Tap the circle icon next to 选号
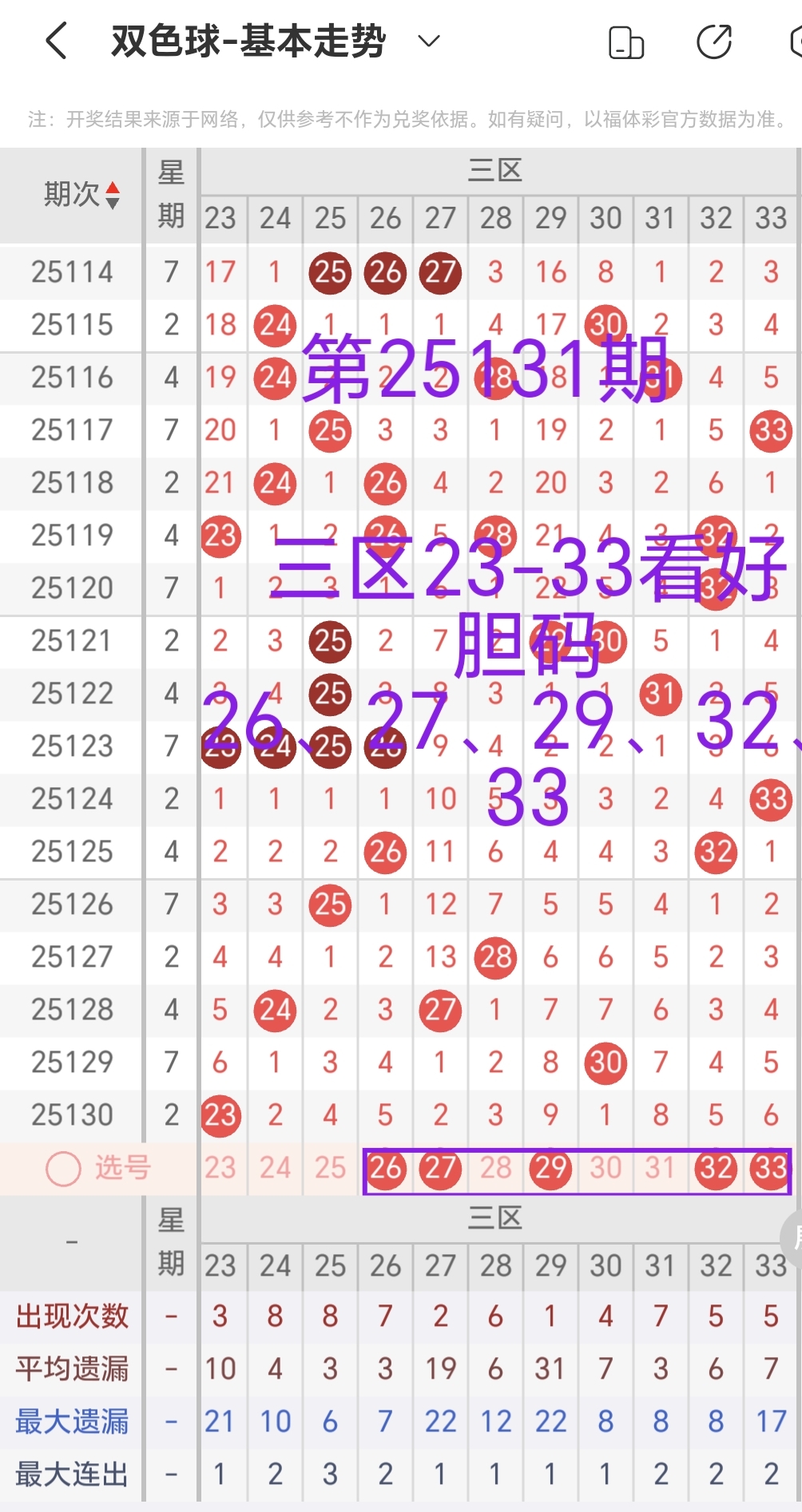 tap(62, 1169)
